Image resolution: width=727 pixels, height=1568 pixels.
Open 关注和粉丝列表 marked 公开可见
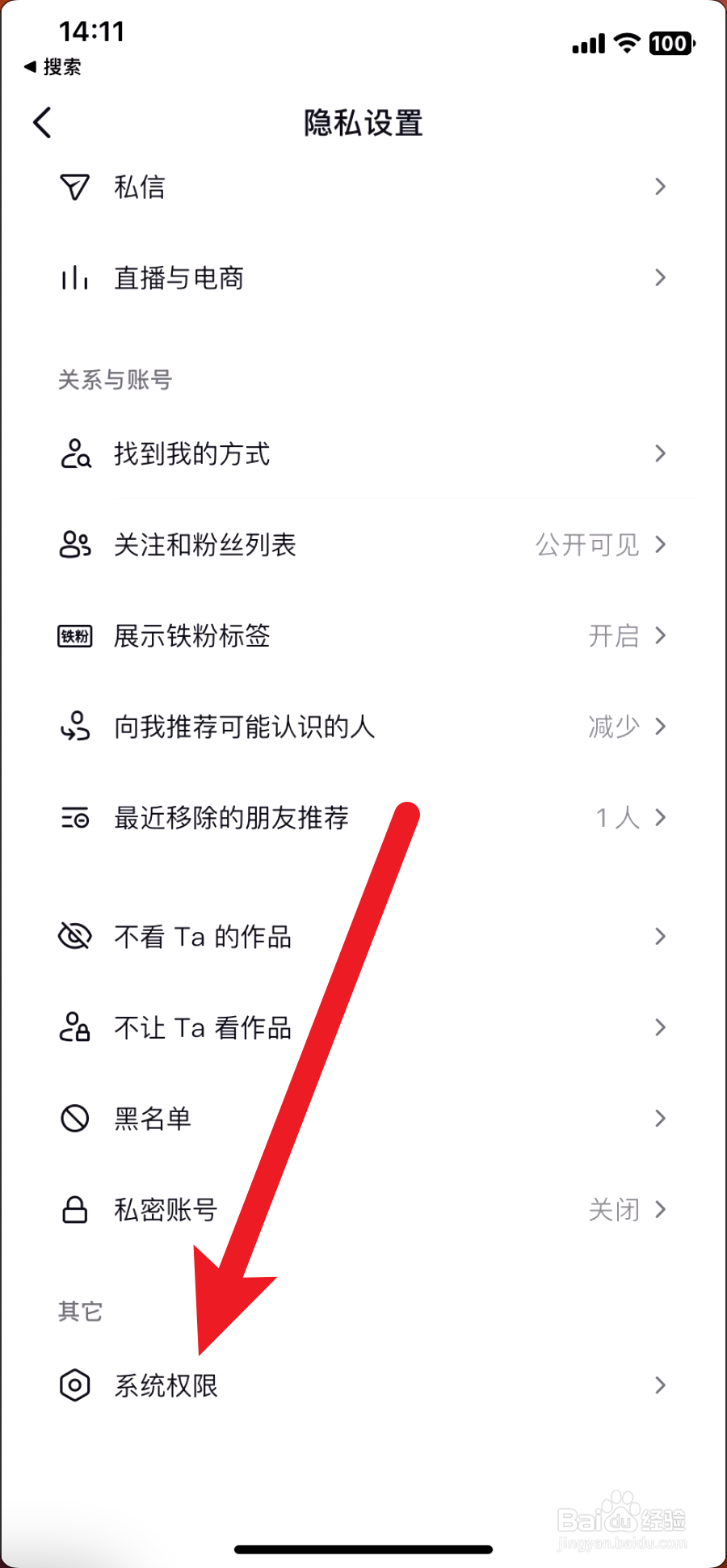pos(363,546)
